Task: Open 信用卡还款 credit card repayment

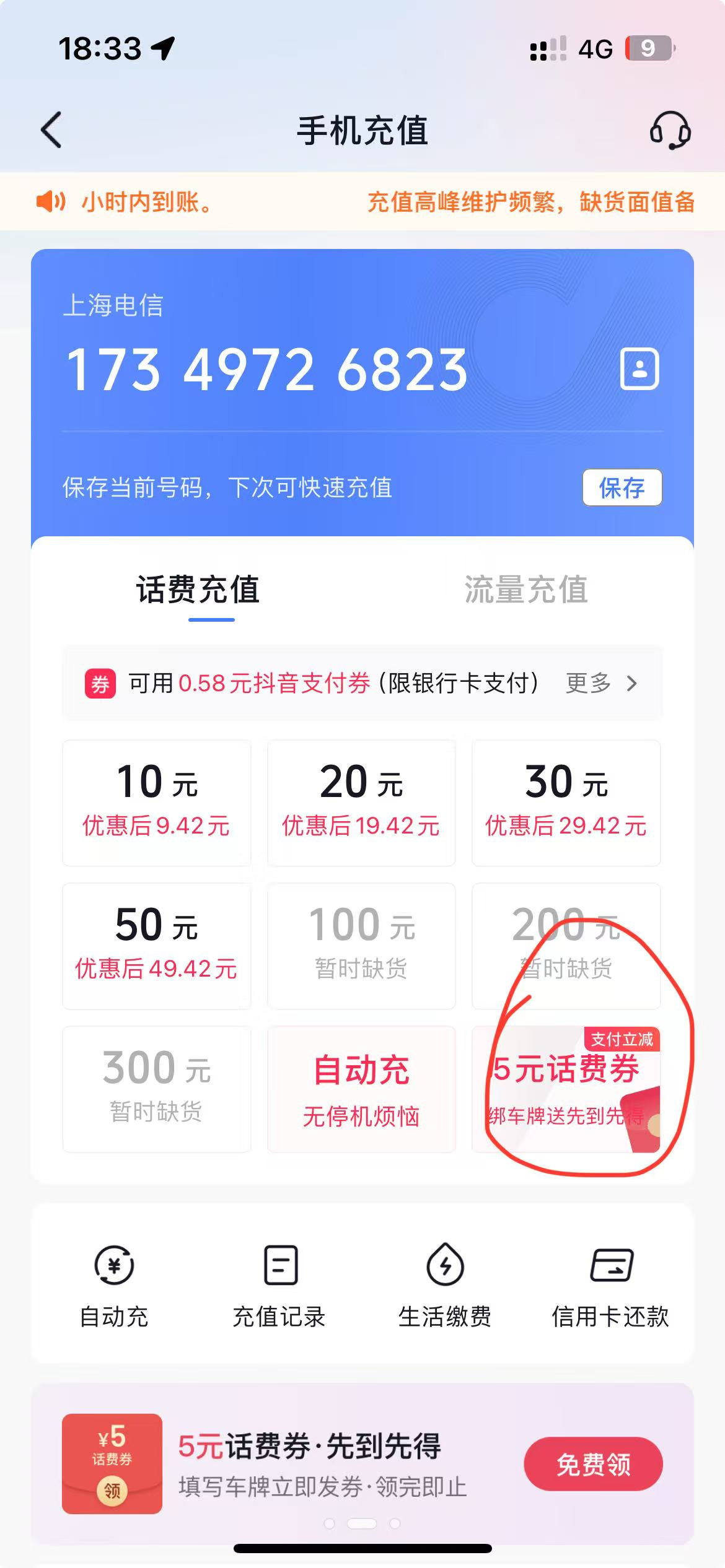Action: [x=610, y=1284]
